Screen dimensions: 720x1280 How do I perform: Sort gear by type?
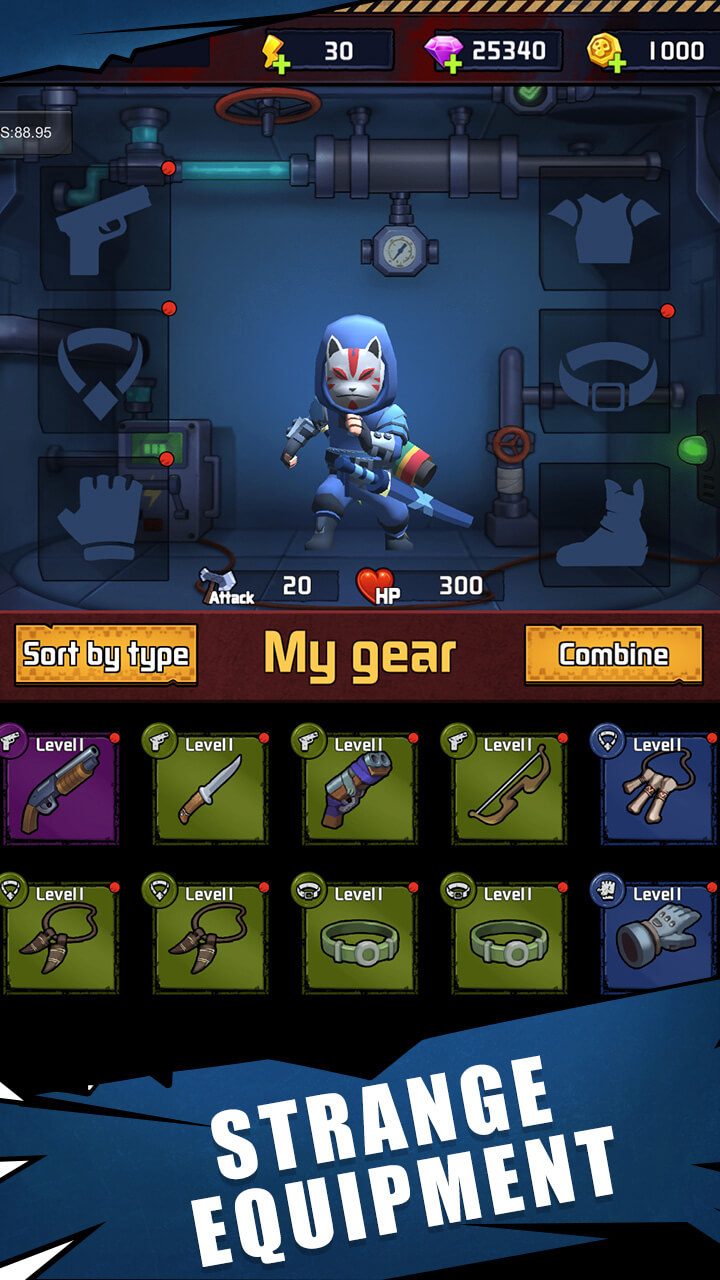tap(106, 655)
